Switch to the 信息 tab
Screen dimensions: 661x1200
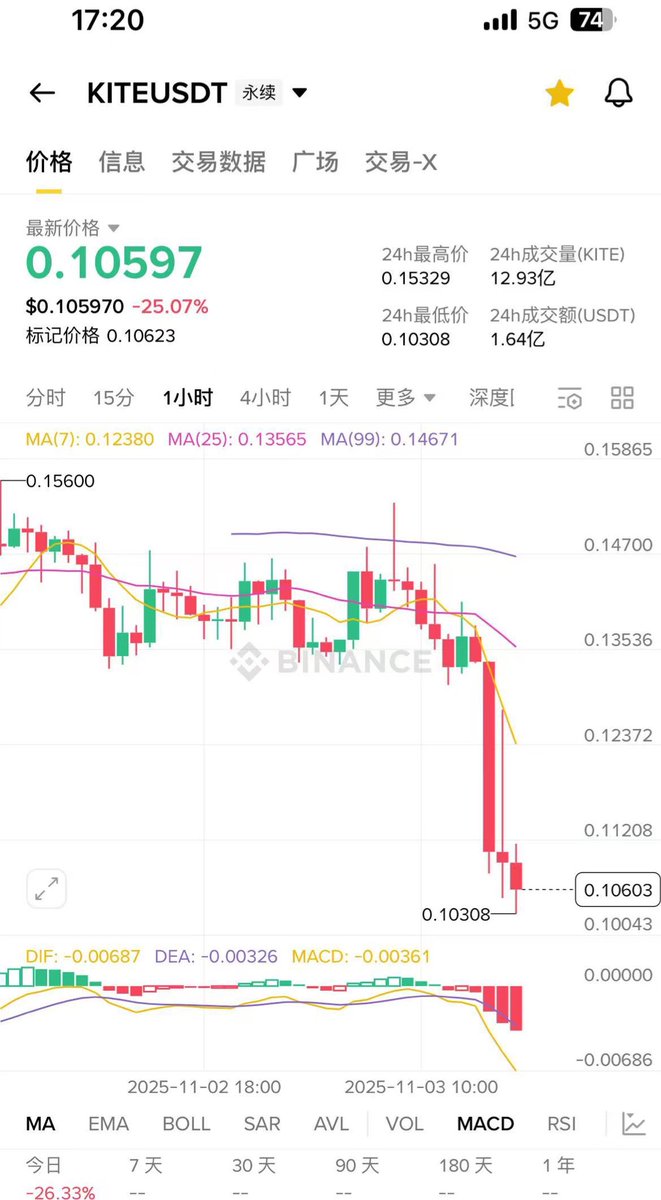tap(121, 161)
